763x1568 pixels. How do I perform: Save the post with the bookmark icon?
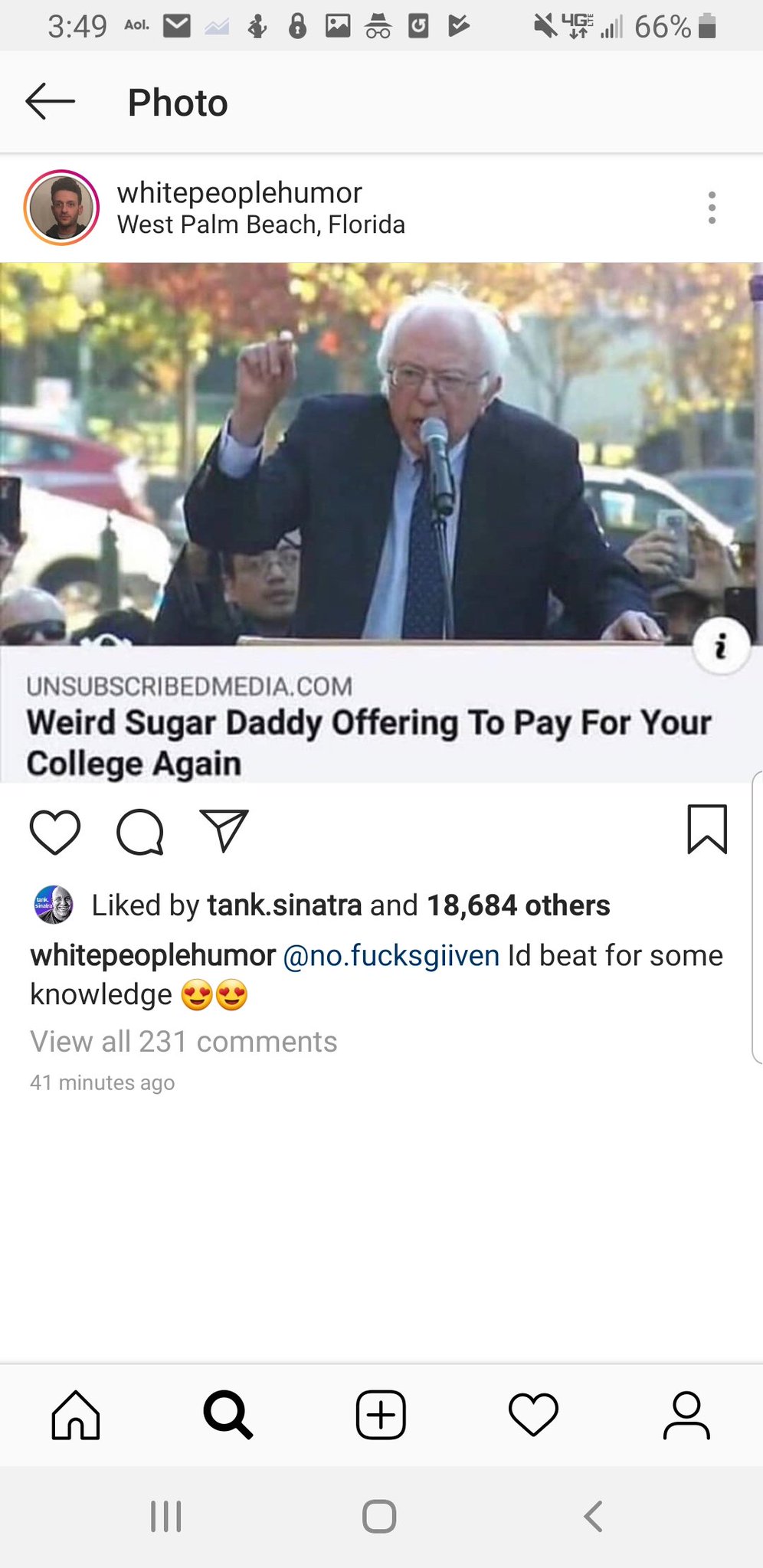coord(706,829)
